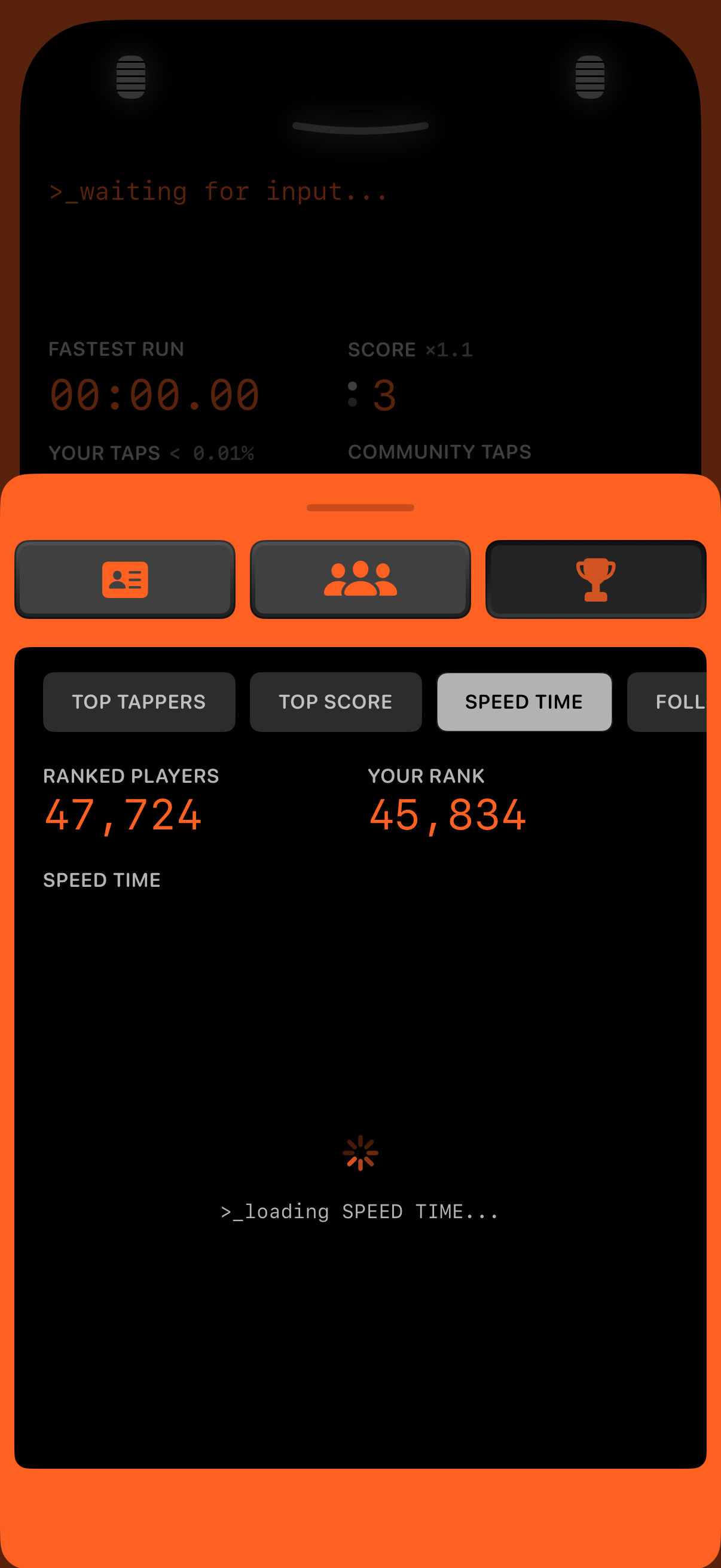Tap the loading SPEED TIME message
721x1568 pixels.
click(x=360, y=1211)
